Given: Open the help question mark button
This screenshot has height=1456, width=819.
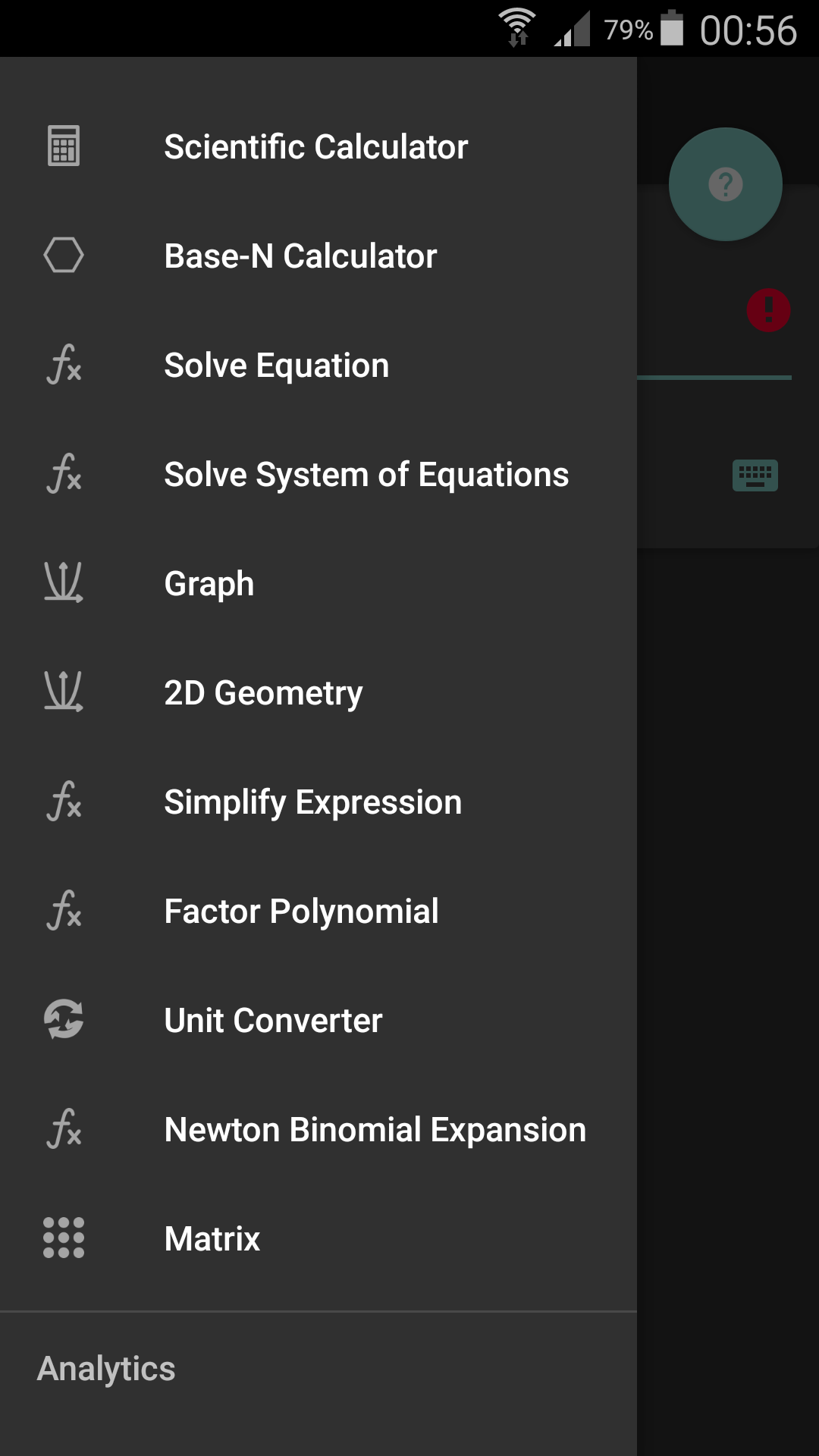Looking at the screenshot, I should point(725,184).
